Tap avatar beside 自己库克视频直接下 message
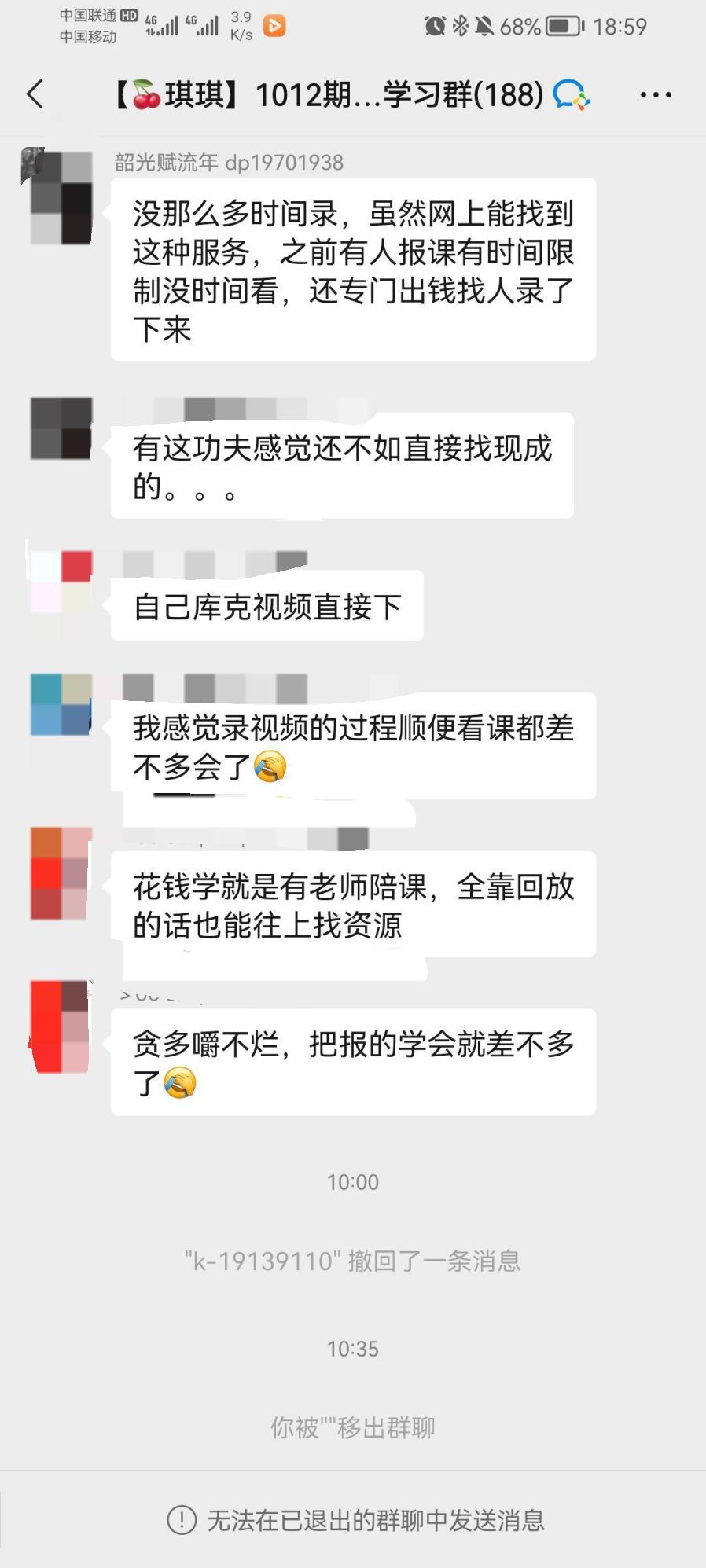This screenshot has width=706, height=1568. tap(61, 582)
